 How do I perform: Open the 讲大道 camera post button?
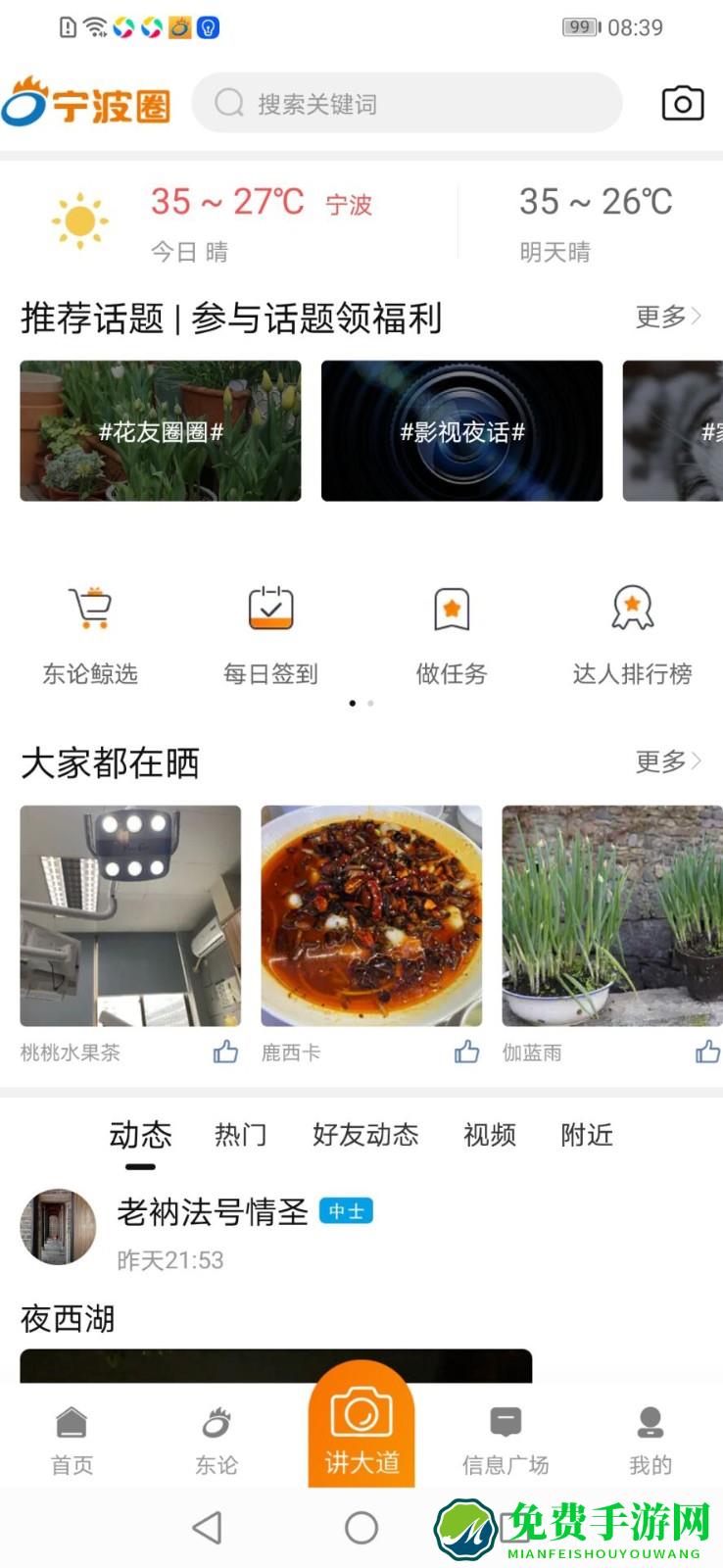[x=361, y=1416]
